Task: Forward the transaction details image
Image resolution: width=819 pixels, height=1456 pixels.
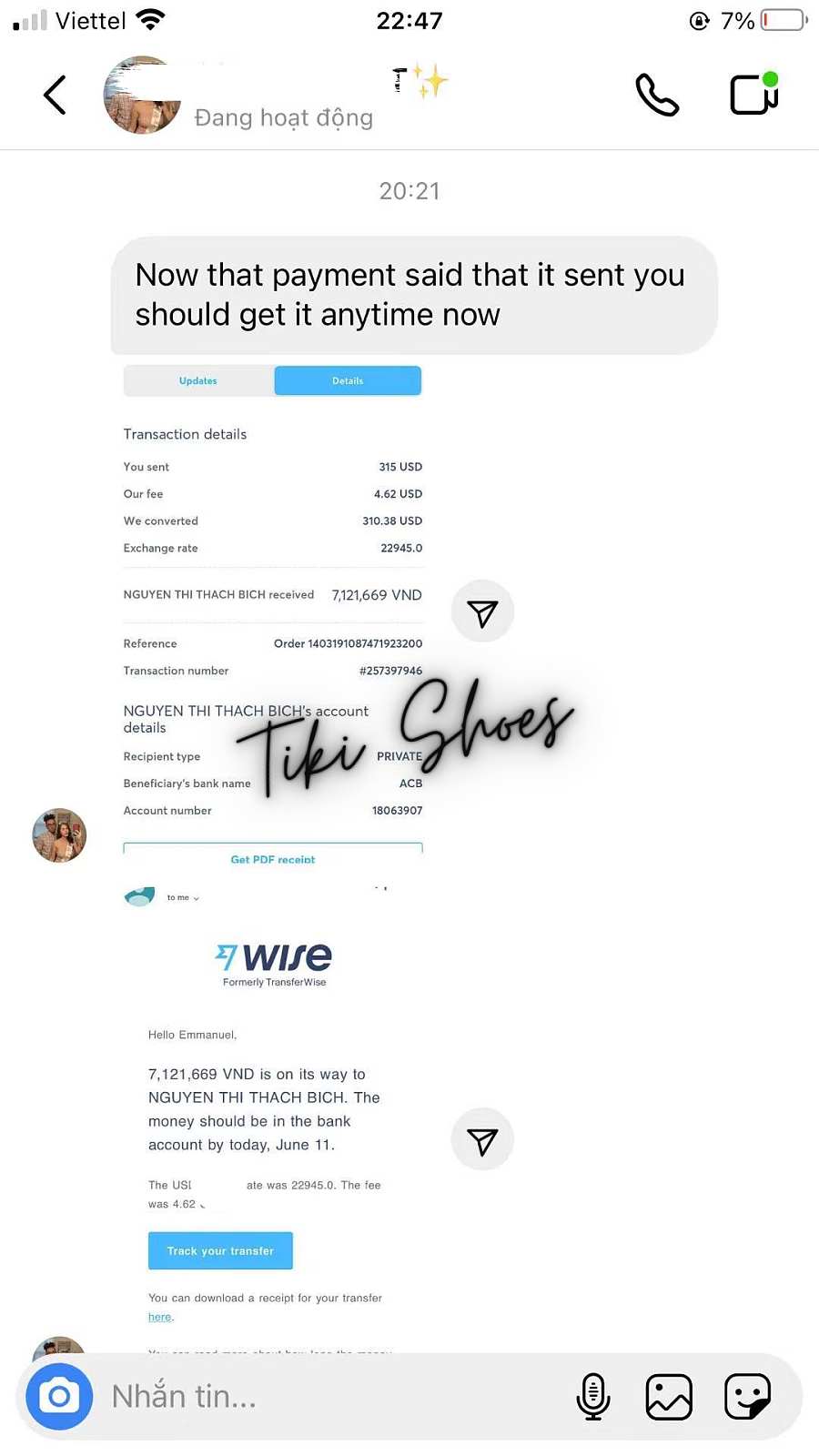Action: 482,612
